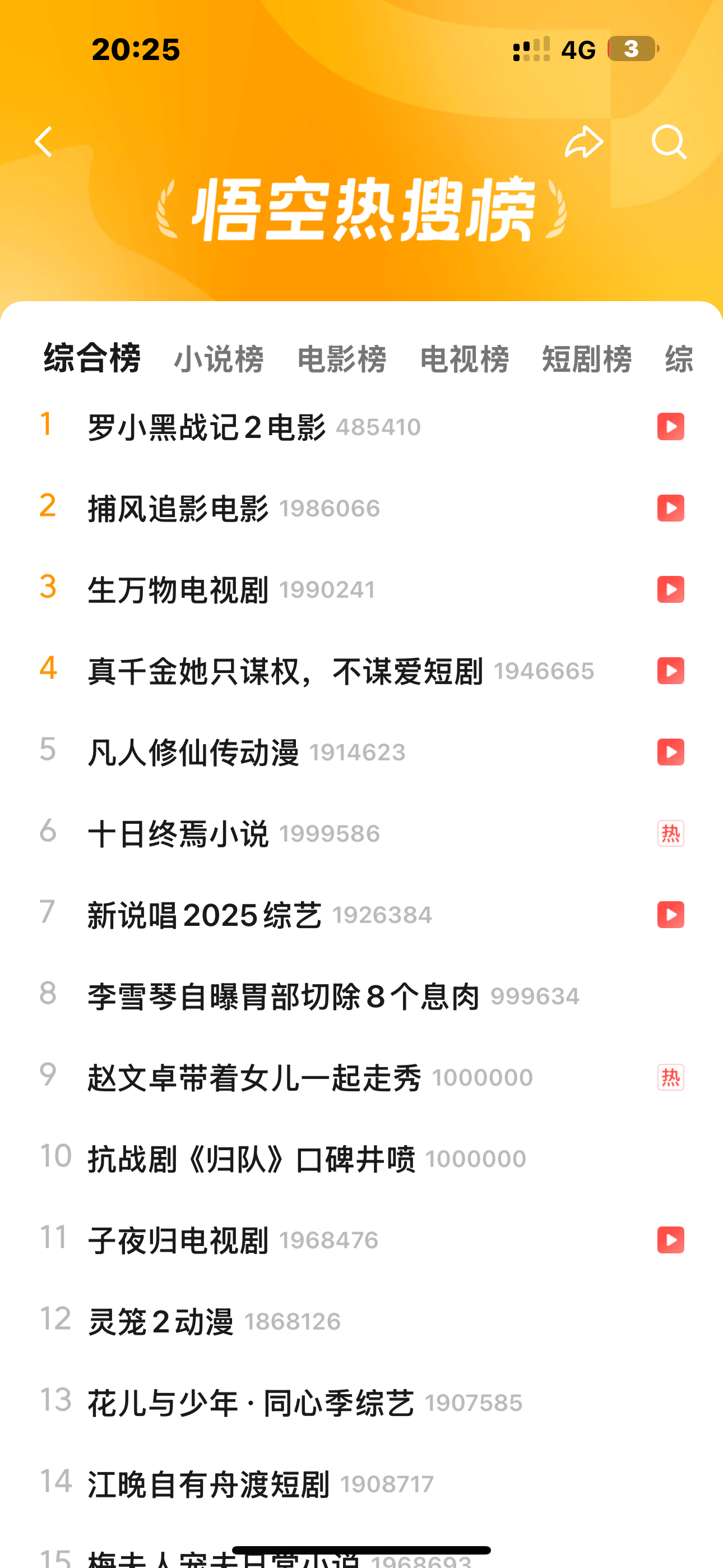The image size is (723, 1568).
Task: Switch to the 小说榜 tab
Action: (219, 358)
